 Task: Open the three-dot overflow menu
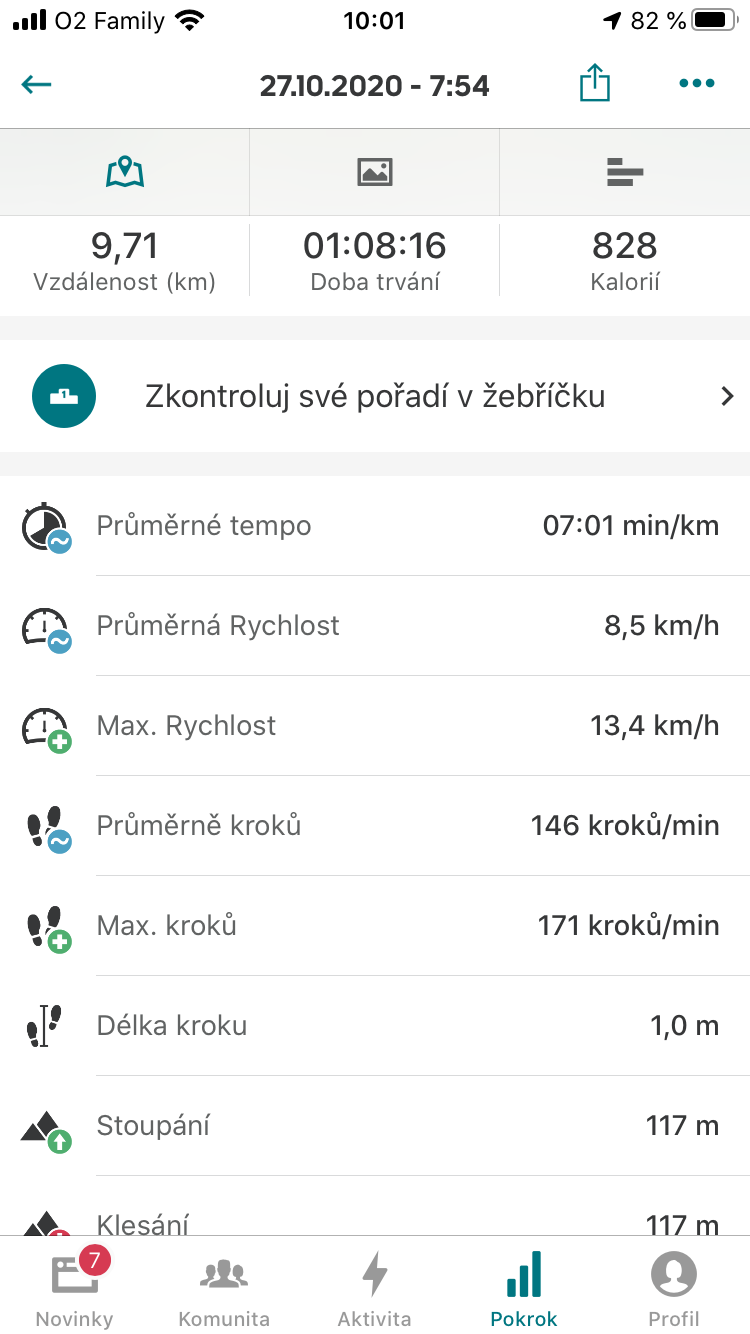(696, 84)
